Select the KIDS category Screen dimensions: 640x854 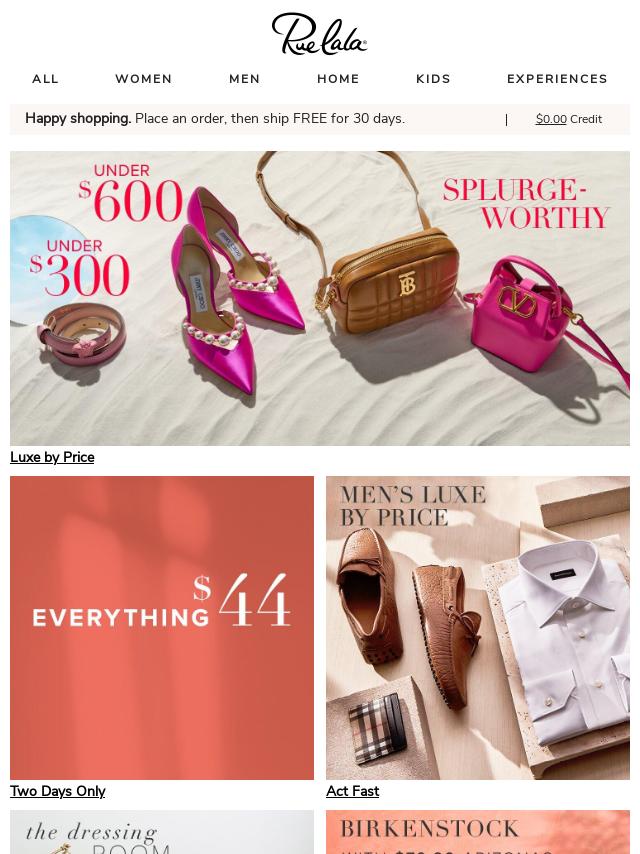click(433, 79)
